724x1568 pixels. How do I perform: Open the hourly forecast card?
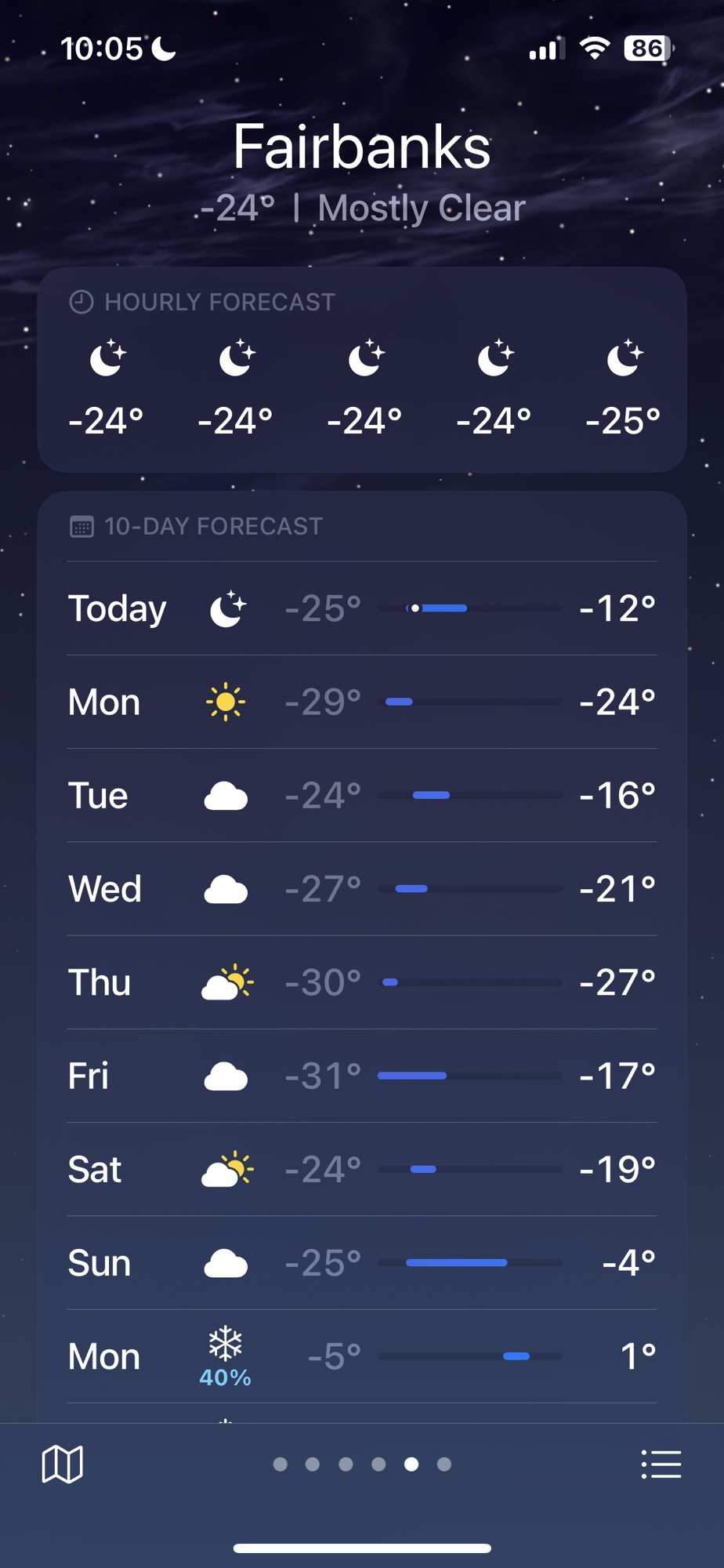pos(361,370)
